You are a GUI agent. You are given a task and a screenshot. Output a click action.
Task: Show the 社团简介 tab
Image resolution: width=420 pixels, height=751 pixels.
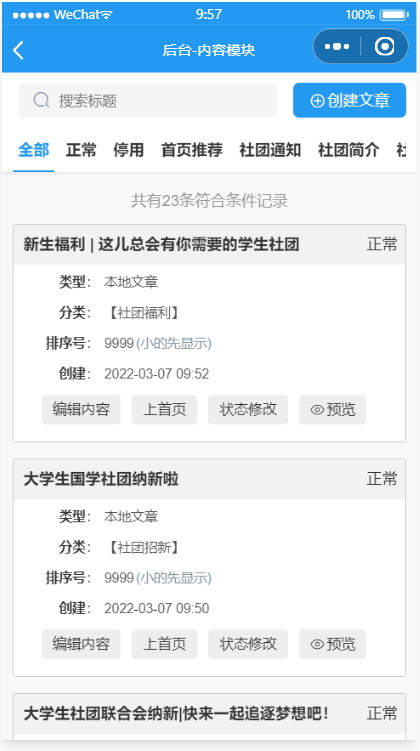pyautogui.click(x=349, y=150)
